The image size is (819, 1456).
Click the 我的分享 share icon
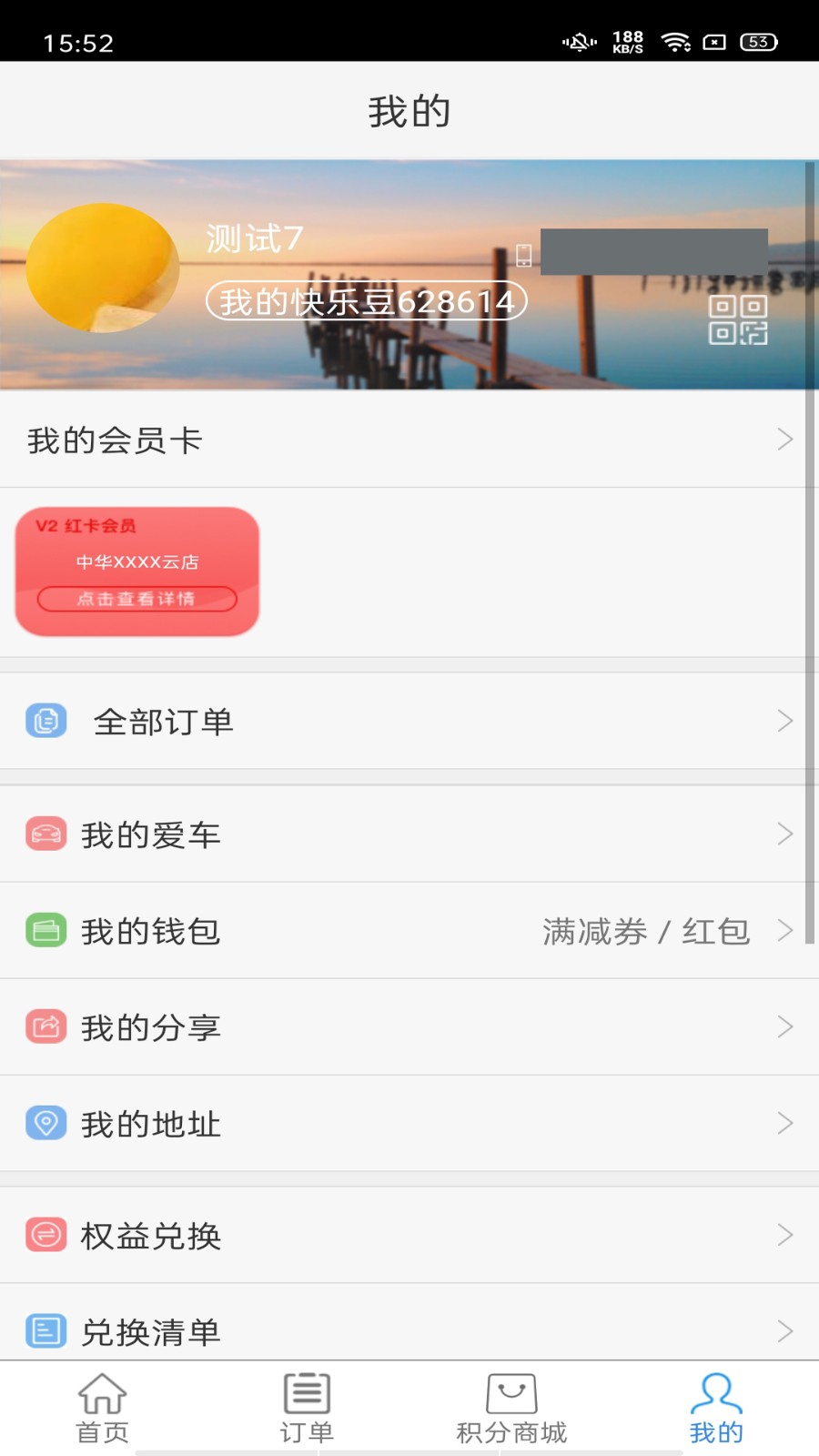pyautogui.click(x=45, y=1027)
